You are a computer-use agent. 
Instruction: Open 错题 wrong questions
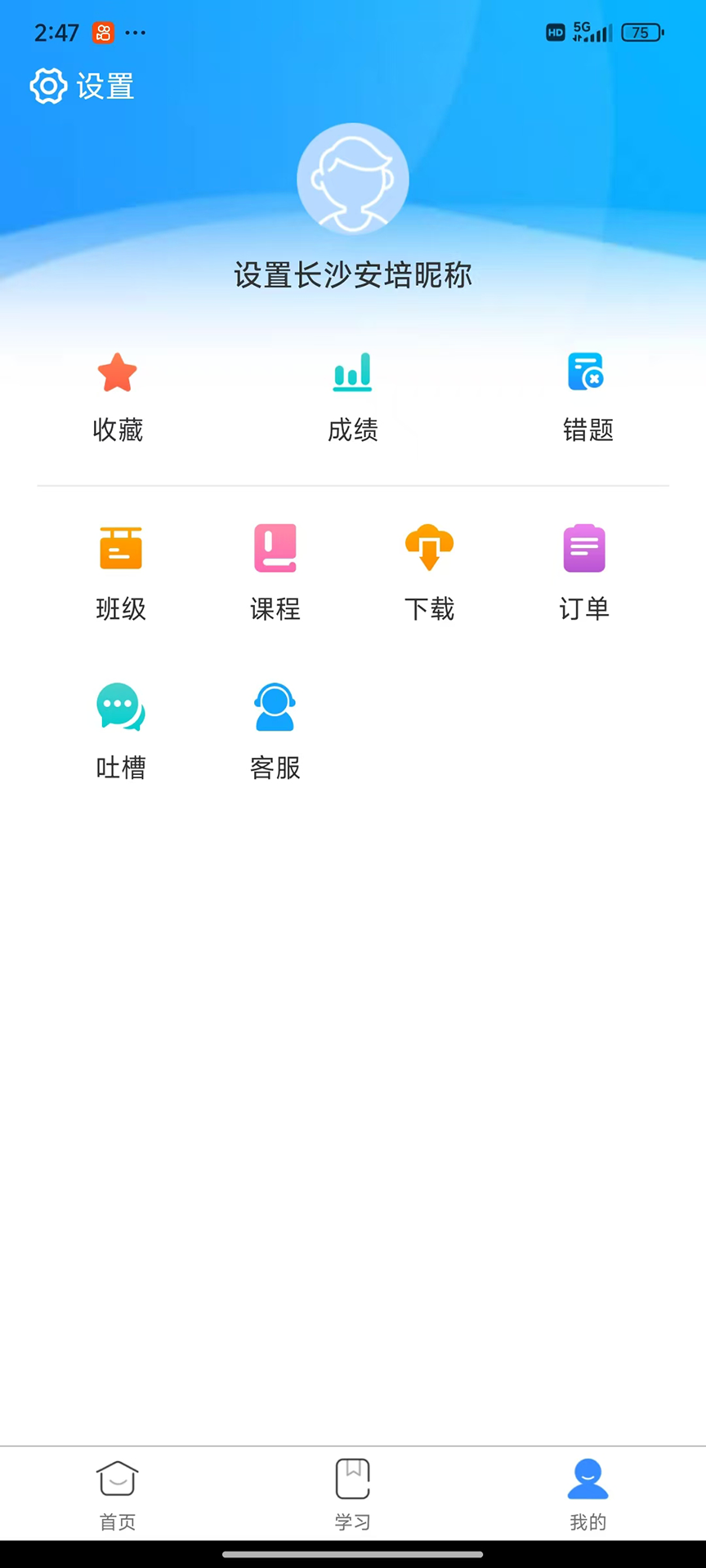[x=588, y=397]
